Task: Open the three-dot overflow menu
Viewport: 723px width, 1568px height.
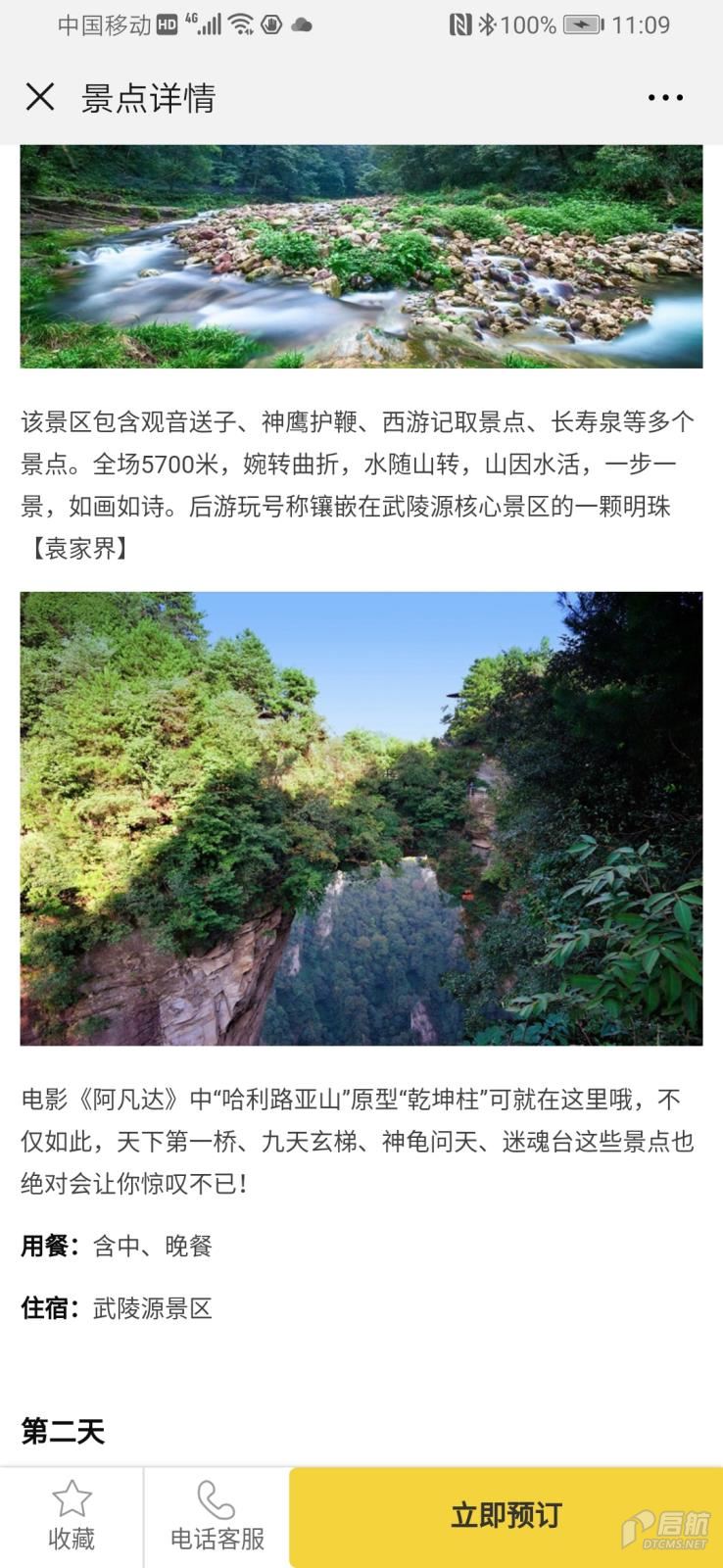Action: click(x=665, y=97)
